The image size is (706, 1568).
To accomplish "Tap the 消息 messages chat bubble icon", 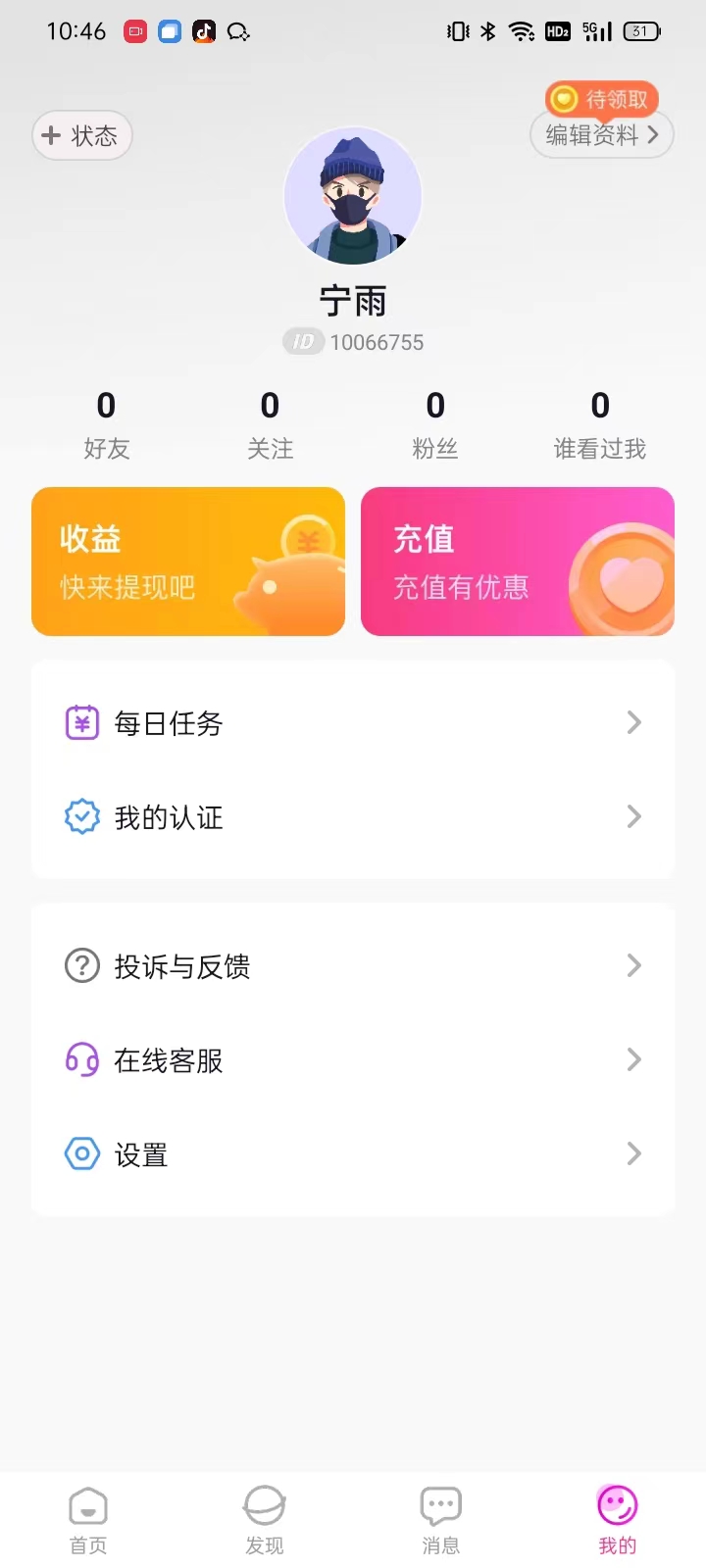I will point(441,1504).
